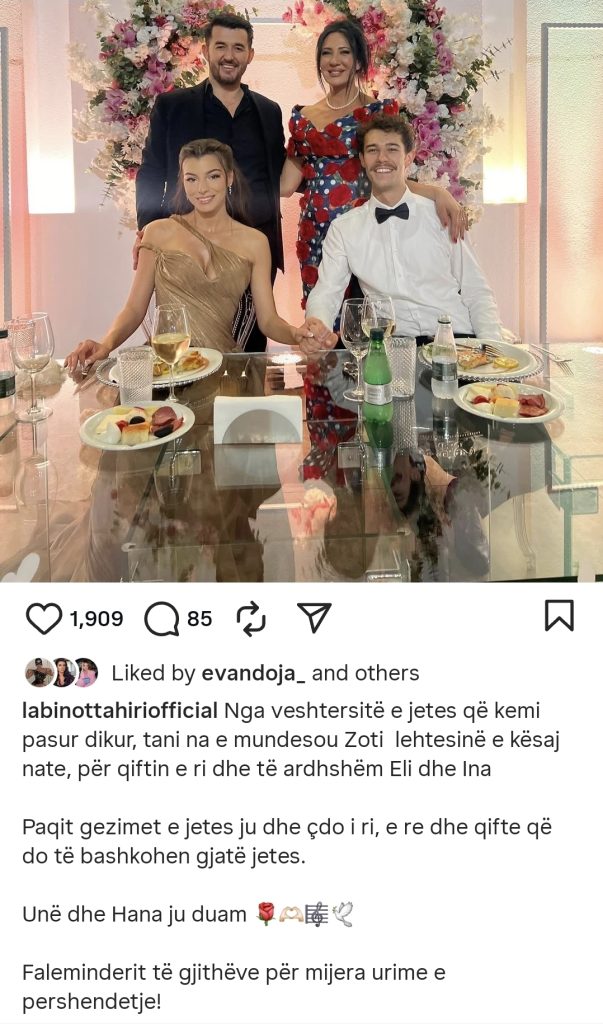
Task: Like the post with the heart icon
Action: (x=44, y=619)
